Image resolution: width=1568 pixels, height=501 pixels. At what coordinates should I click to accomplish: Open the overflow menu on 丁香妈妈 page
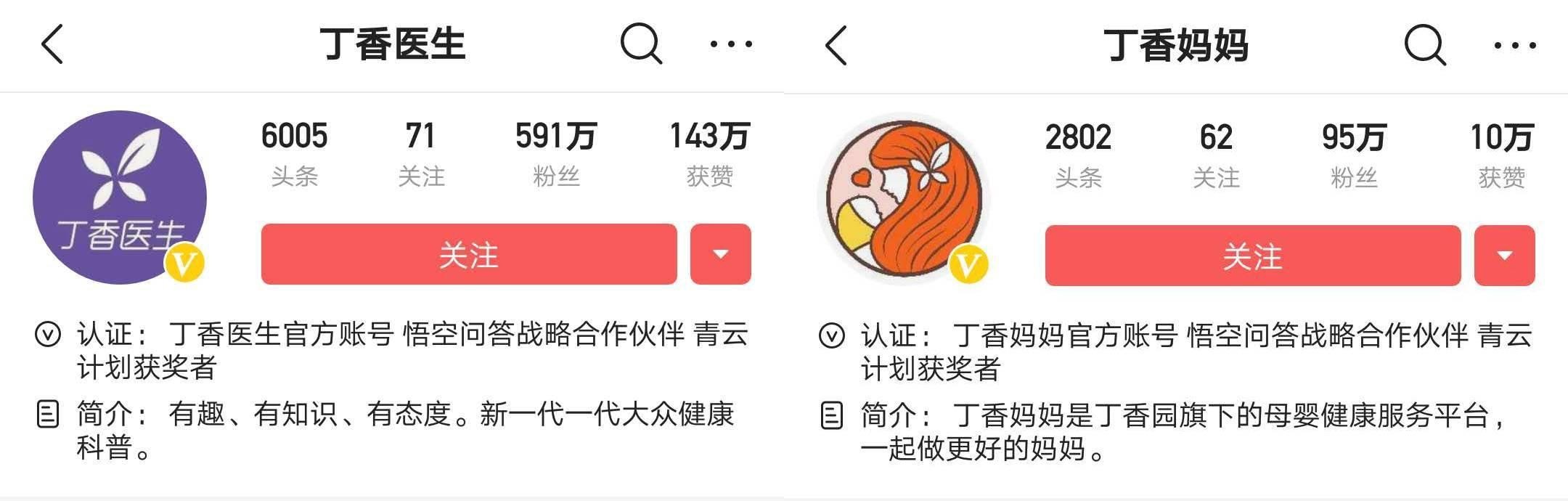[x=1515, y=45]
